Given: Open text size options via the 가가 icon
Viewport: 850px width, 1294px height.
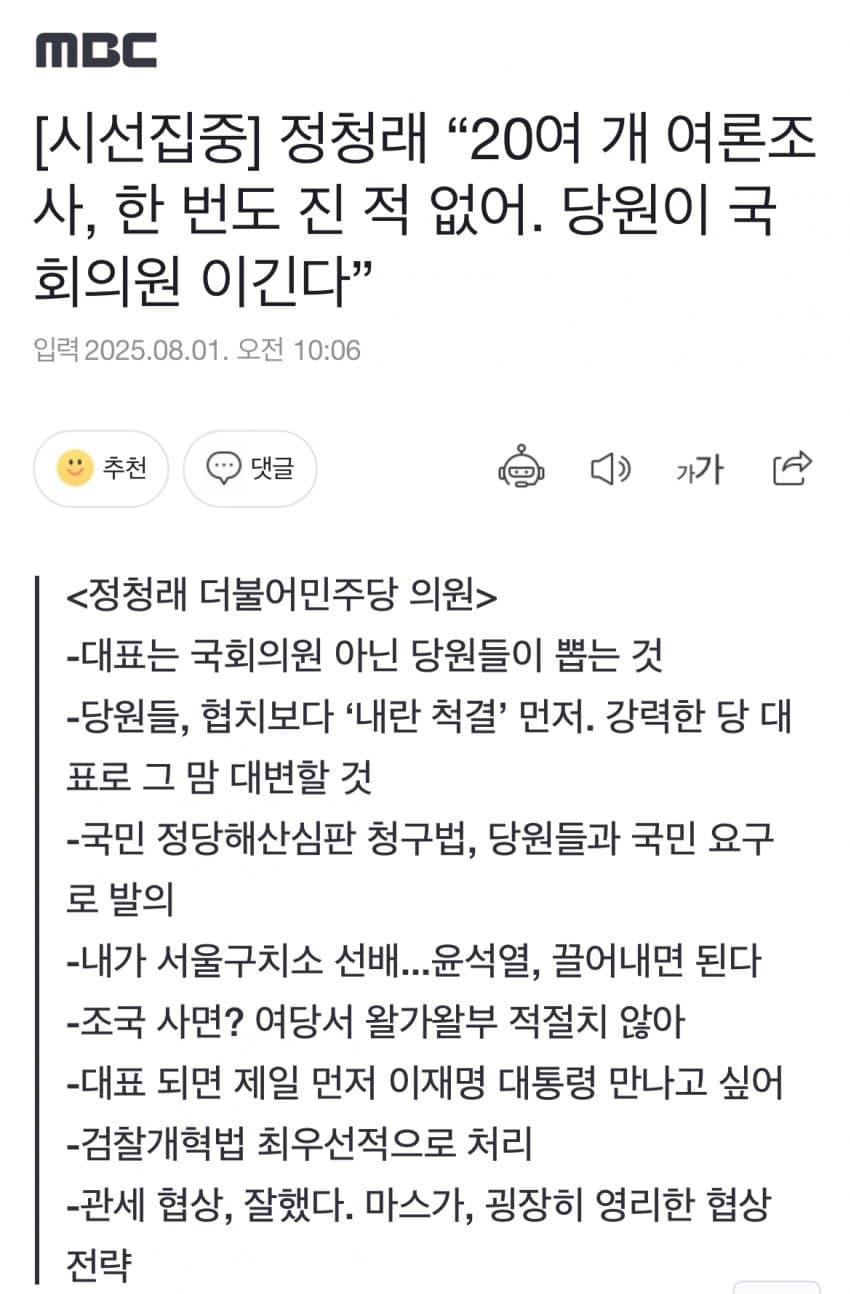Looking at the screenshot, I should click(x=701, y=469).
